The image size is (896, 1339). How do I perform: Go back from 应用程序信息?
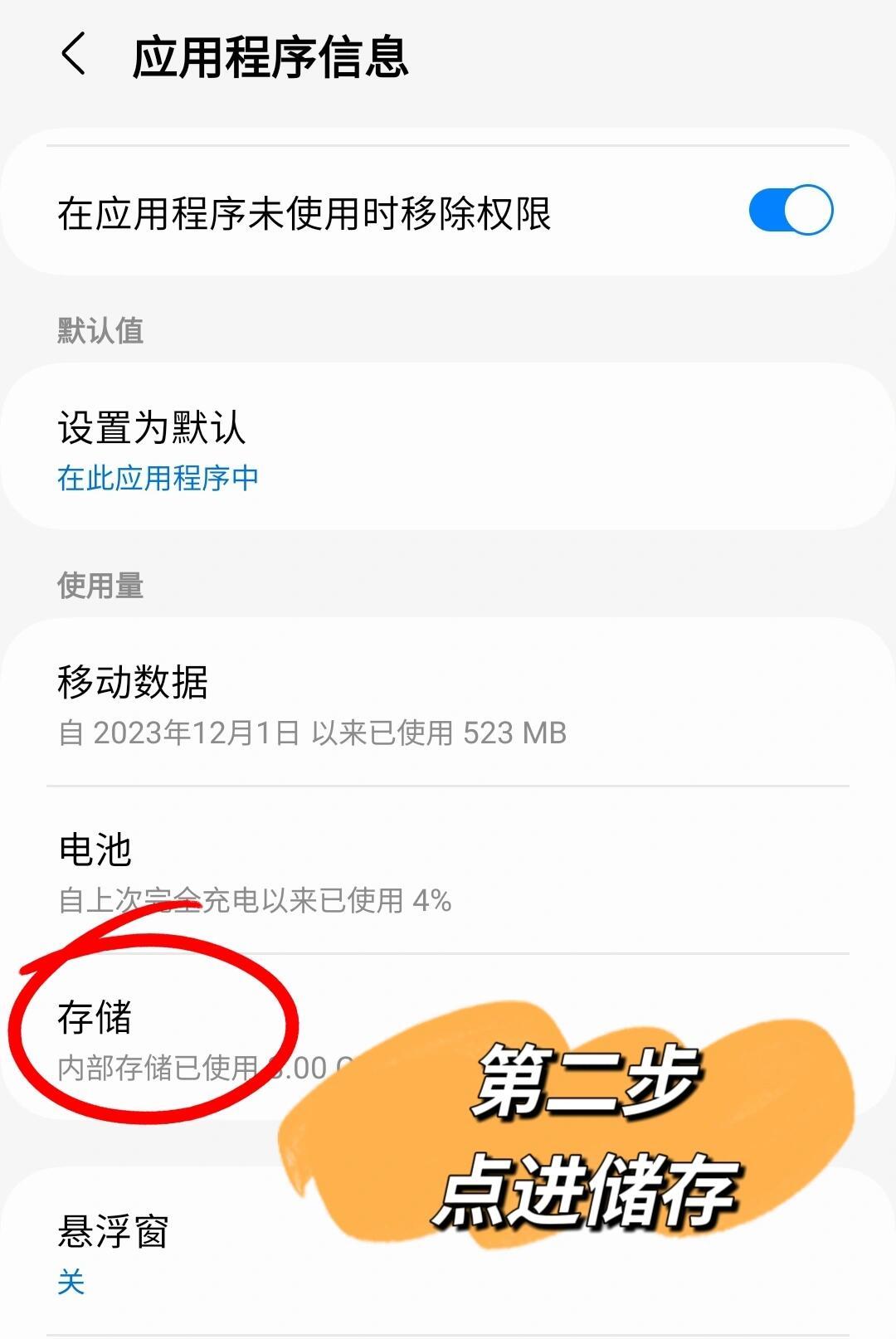[x=74, y=55]
